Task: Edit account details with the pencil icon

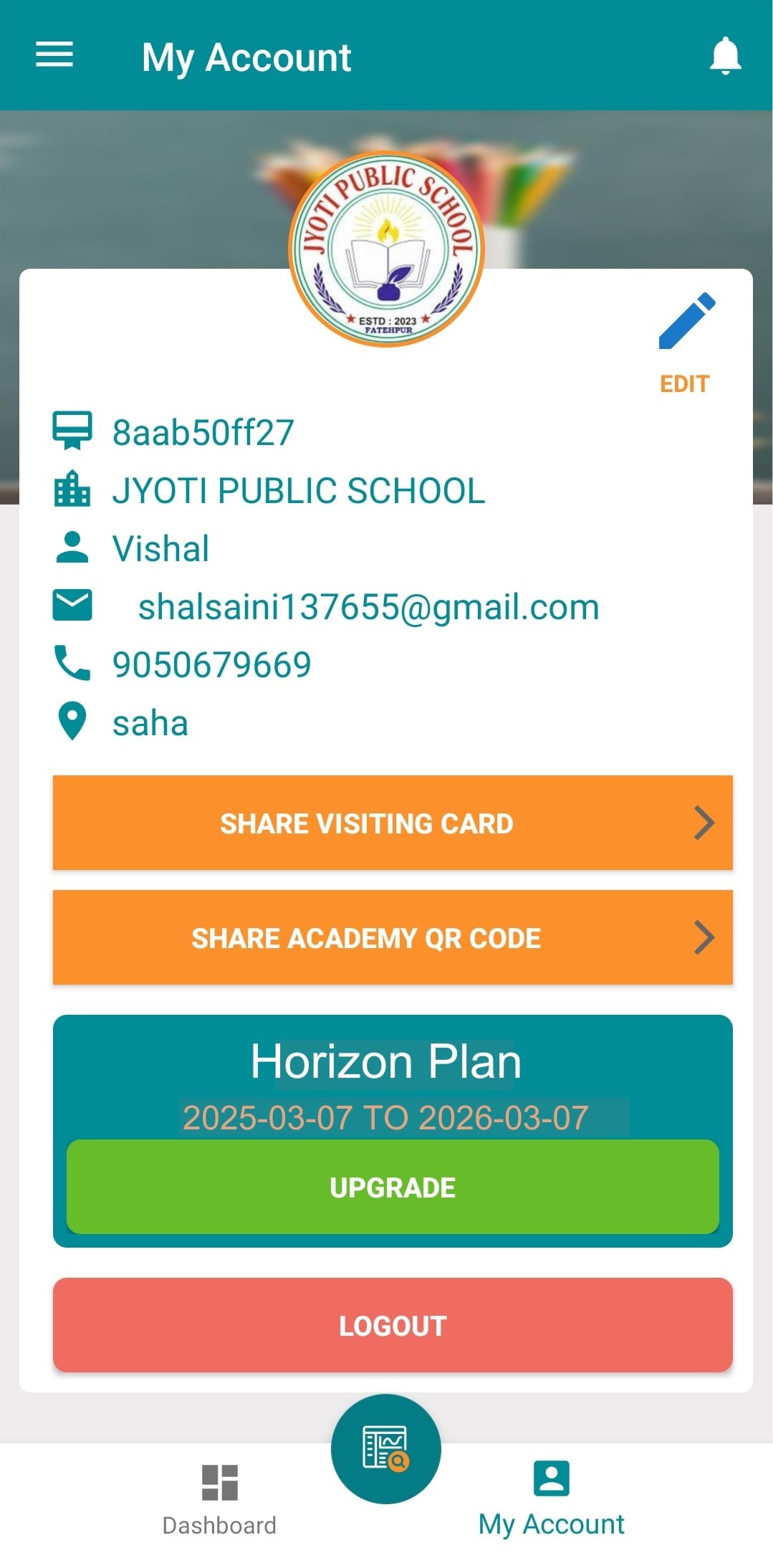Action: click(686, 322)
